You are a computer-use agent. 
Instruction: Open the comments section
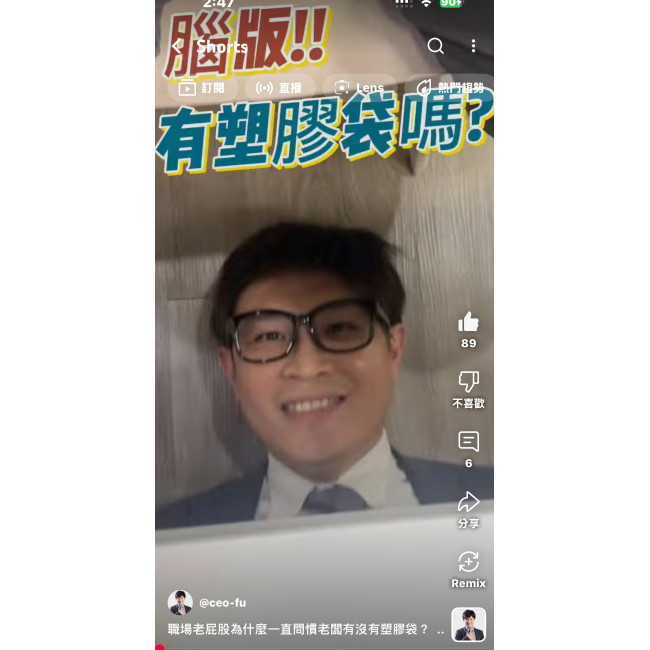(468, 442)
